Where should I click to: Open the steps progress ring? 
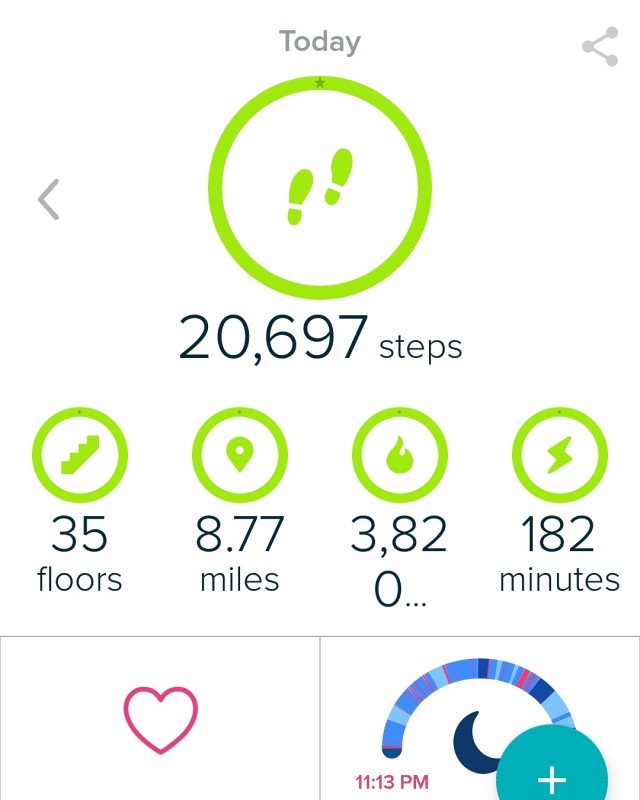[320, 188]
